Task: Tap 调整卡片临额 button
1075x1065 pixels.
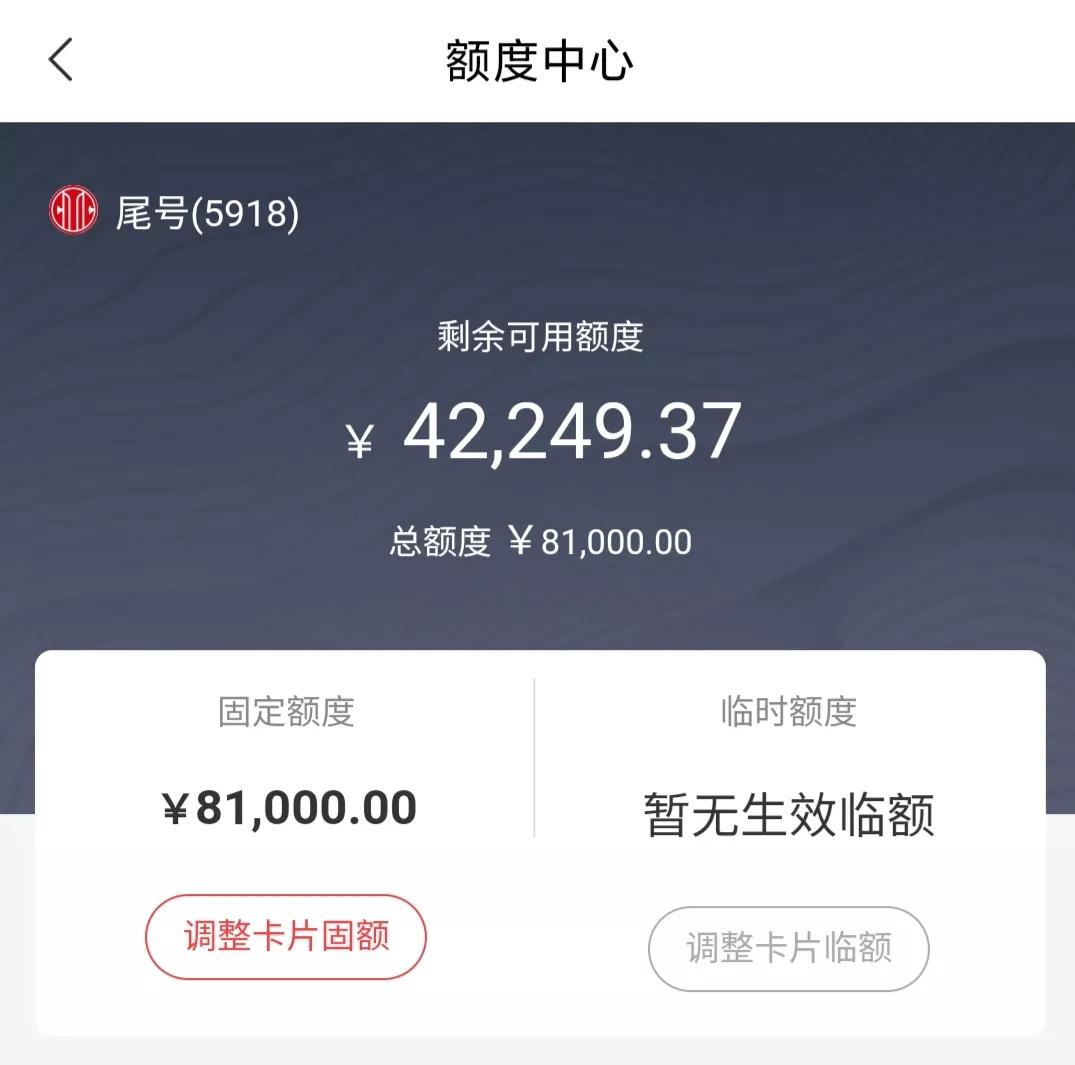Action: pyautogui.click(x=789, y=948)
